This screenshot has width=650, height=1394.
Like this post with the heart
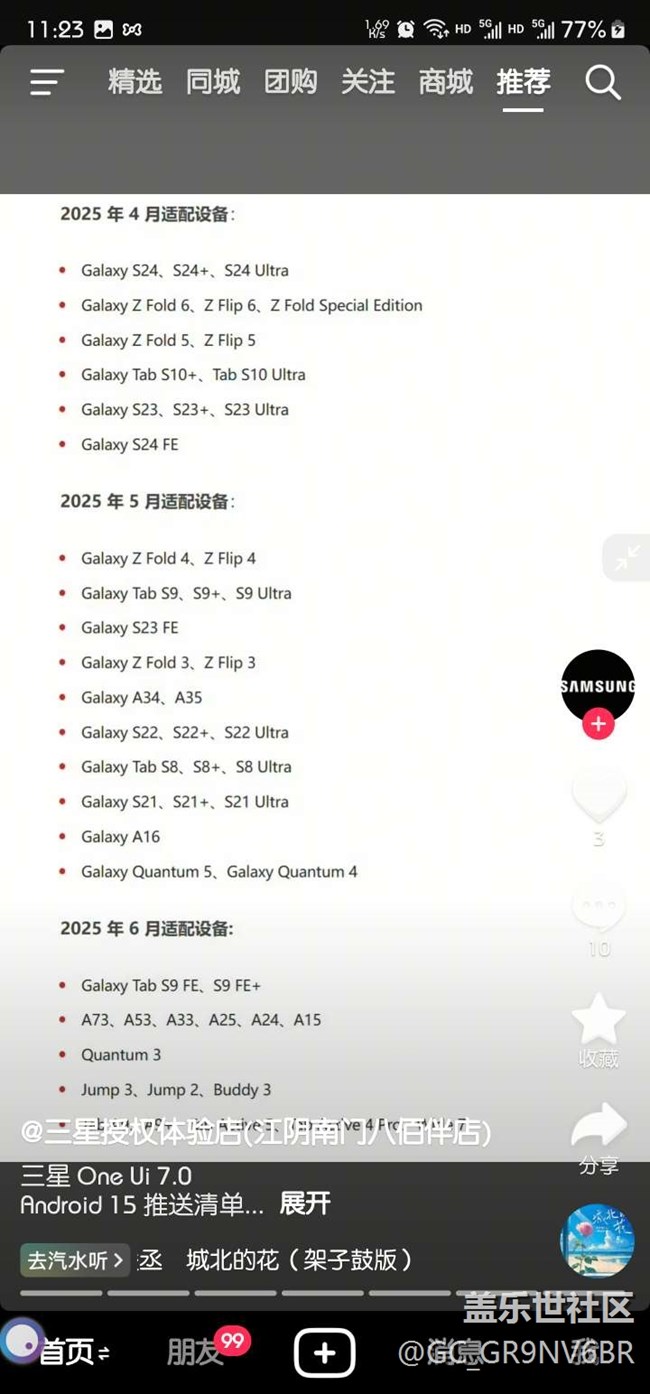coord(598,796)
